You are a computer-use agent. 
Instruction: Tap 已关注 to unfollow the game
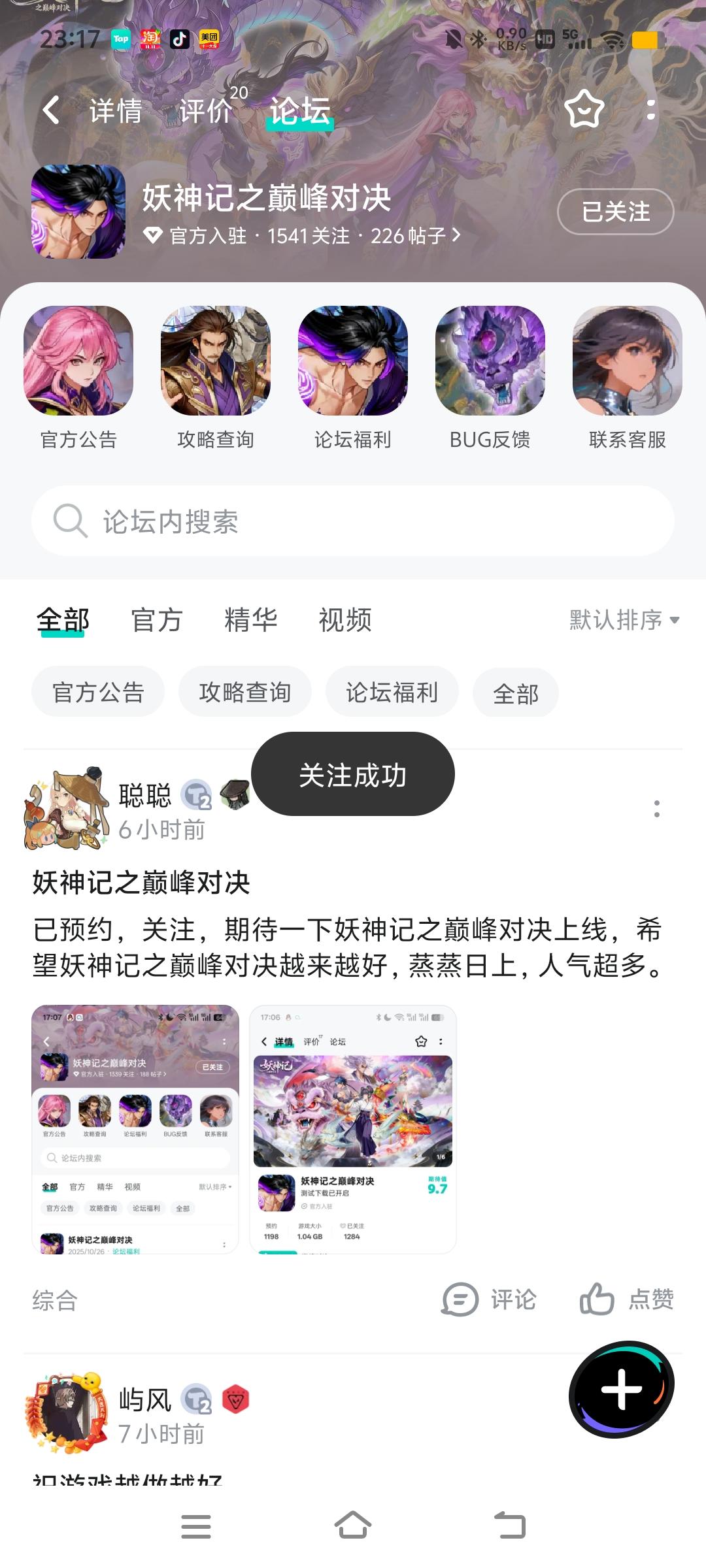coord(614,212)
